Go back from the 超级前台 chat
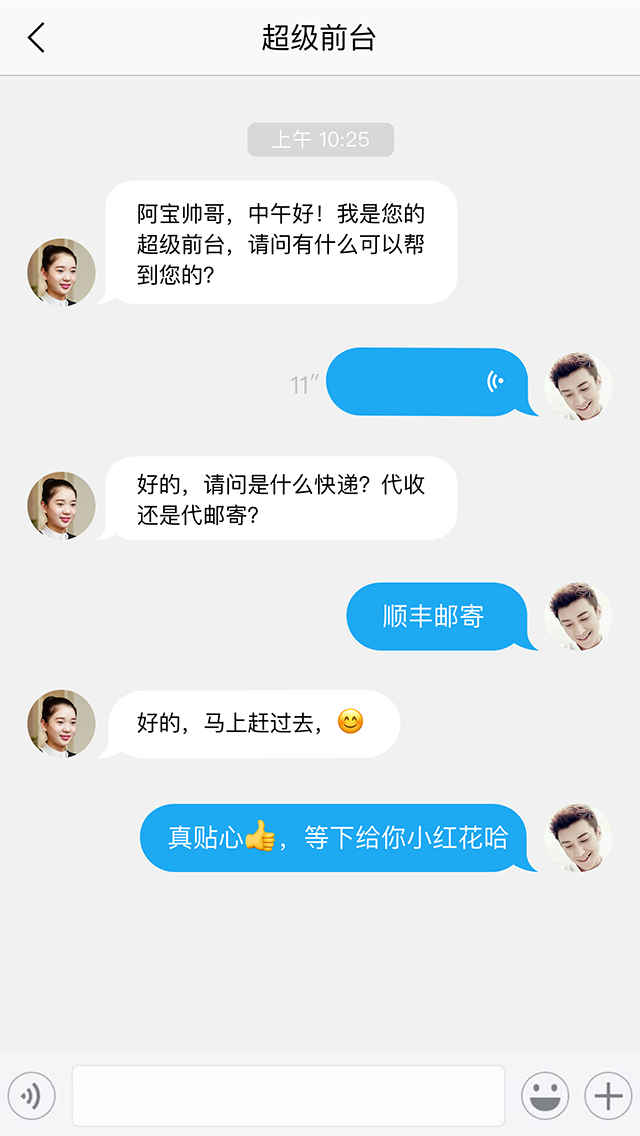The width and height of the screenshot is (640, 1136). pyautogui.click(x=36, y=38)
